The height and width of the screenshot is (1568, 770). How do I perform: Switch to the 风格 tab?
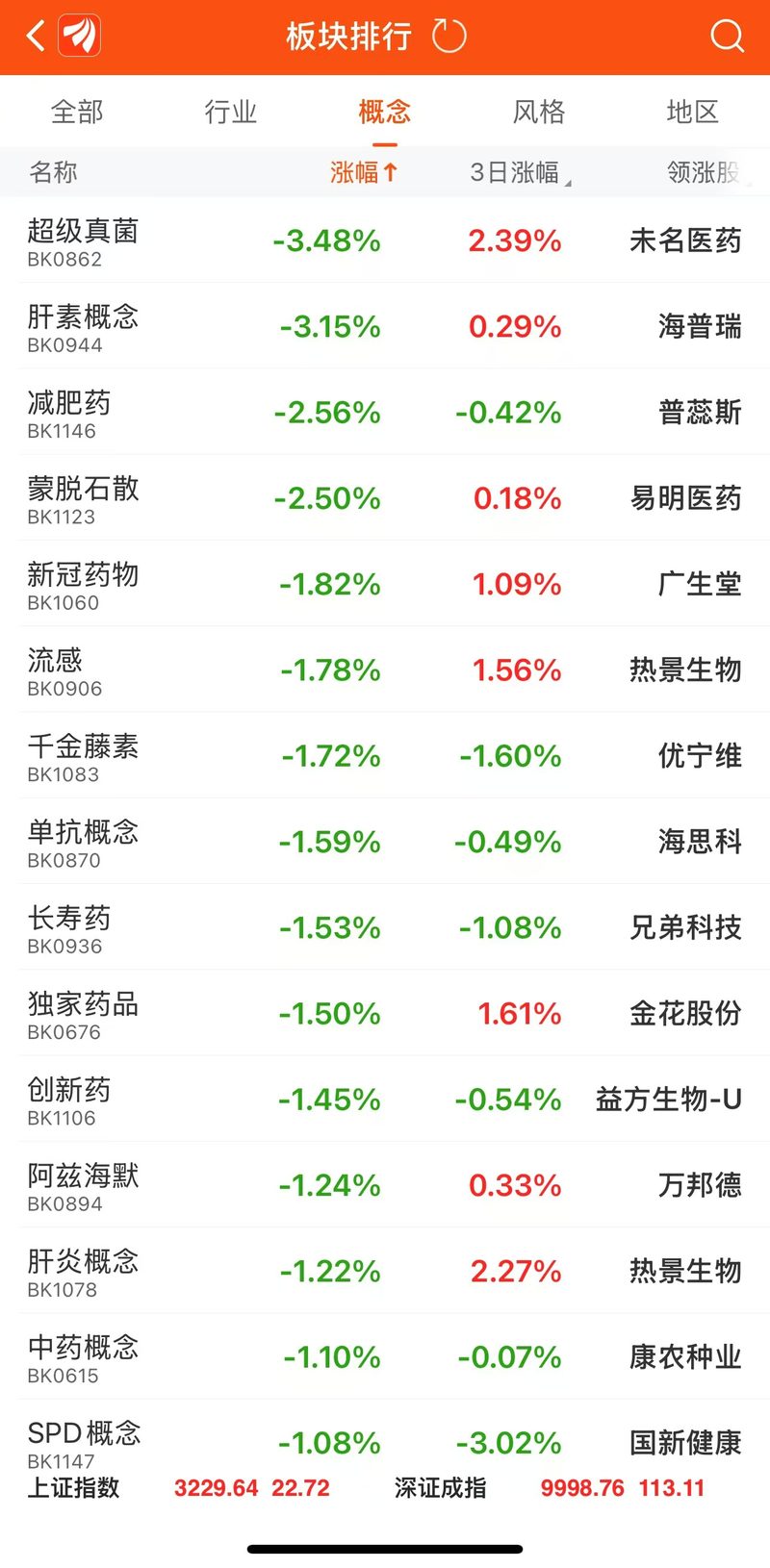pos(539,112)
